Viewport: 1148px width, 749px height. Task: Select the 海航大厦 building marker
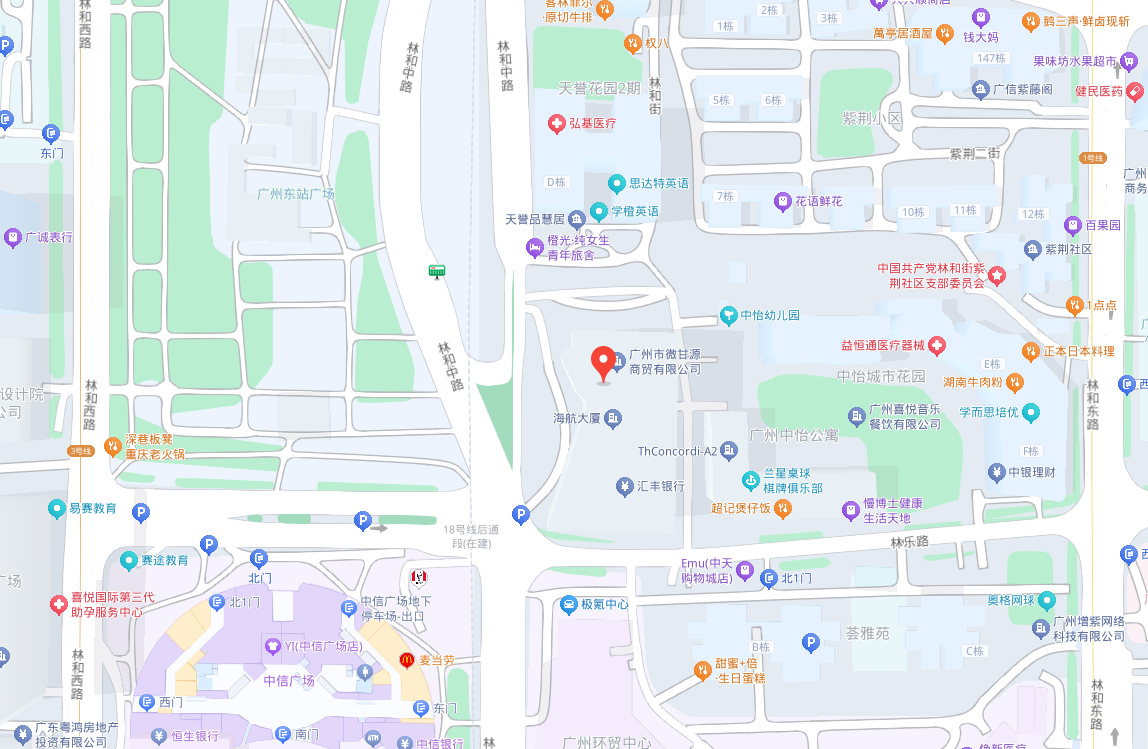point(613,417)
